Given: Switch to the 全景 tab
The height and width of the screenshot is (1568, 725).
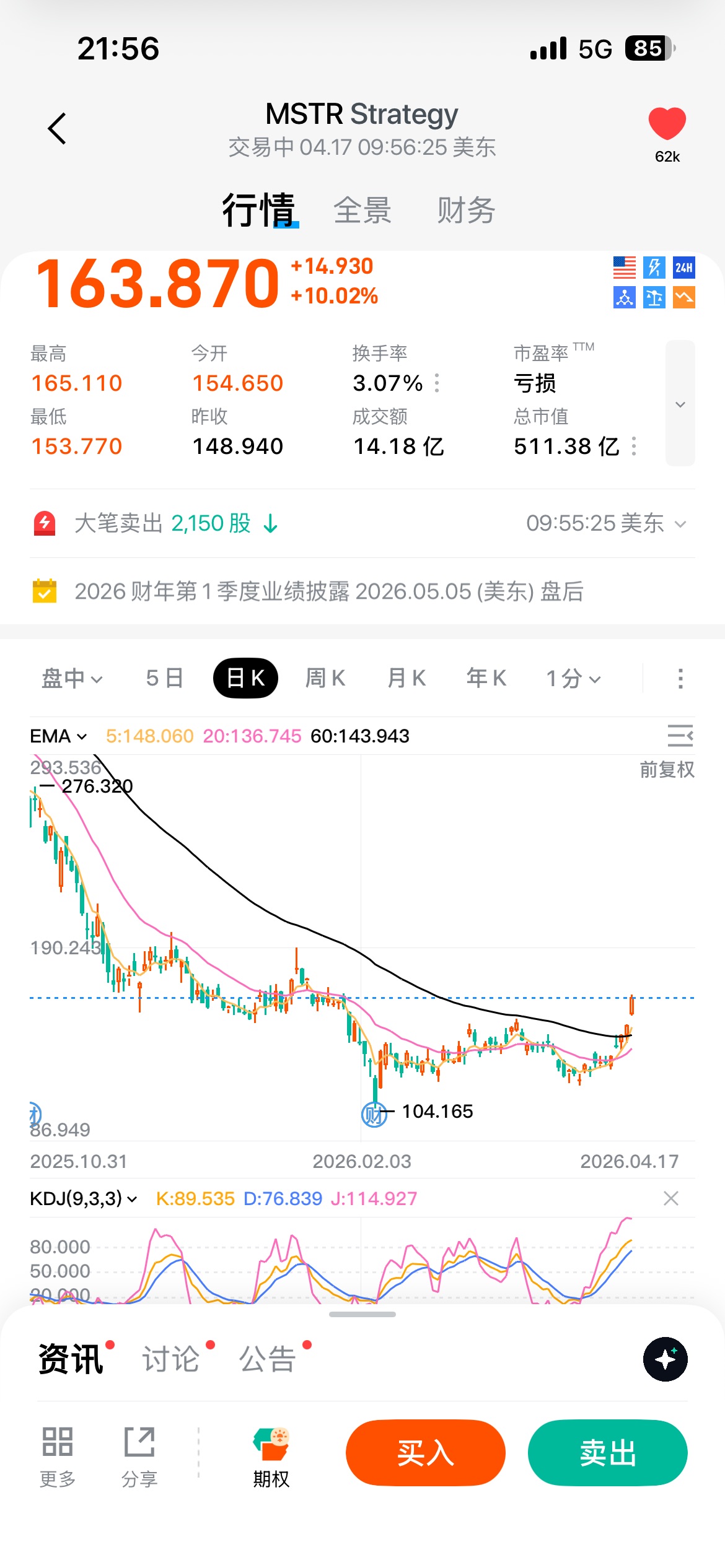Looking at the screenshot, I should coord(362,211).
